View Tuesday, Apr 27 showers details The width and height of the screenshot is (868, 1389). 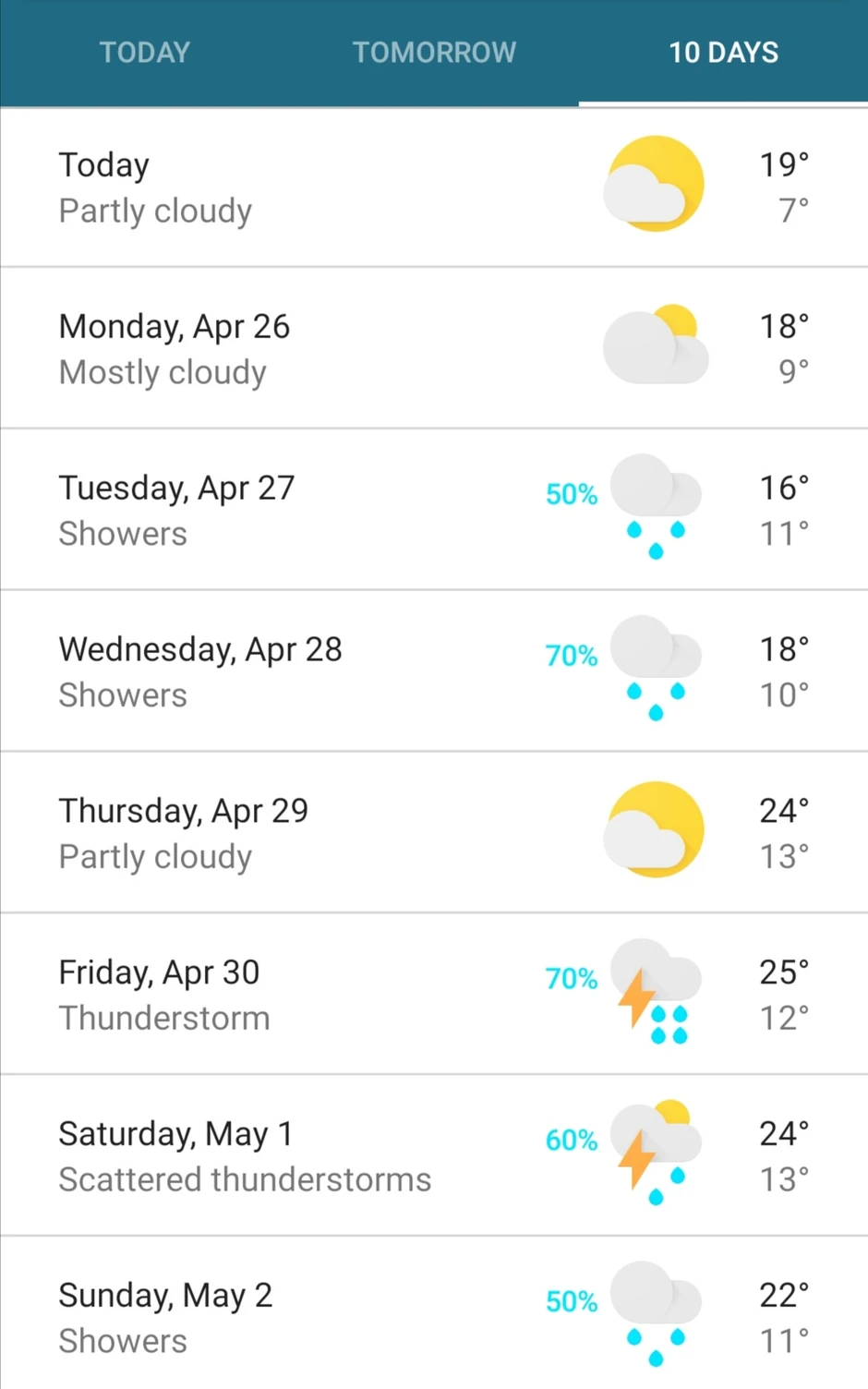434,510
